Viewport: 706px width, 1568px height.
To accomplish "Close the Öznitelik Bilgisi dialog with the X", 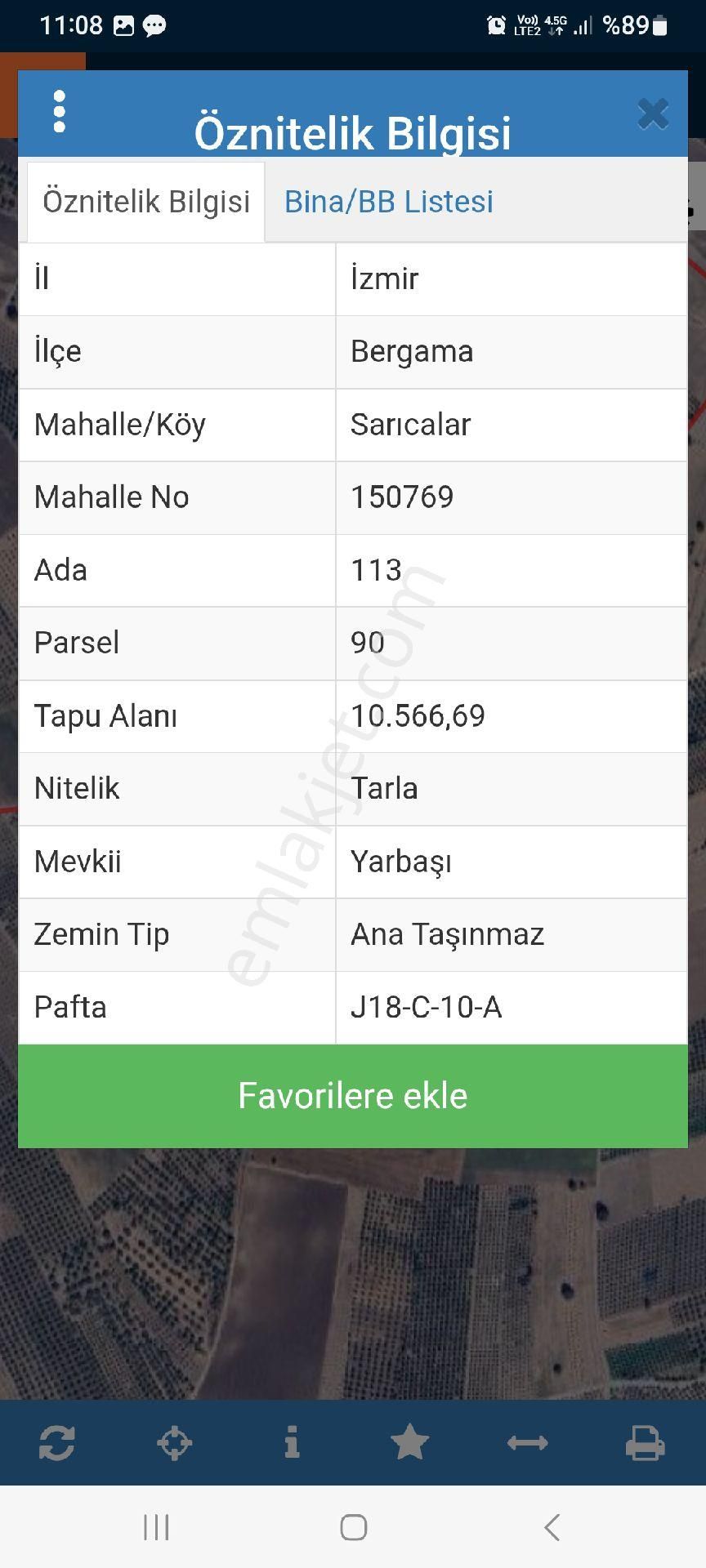I will point(652,114).
